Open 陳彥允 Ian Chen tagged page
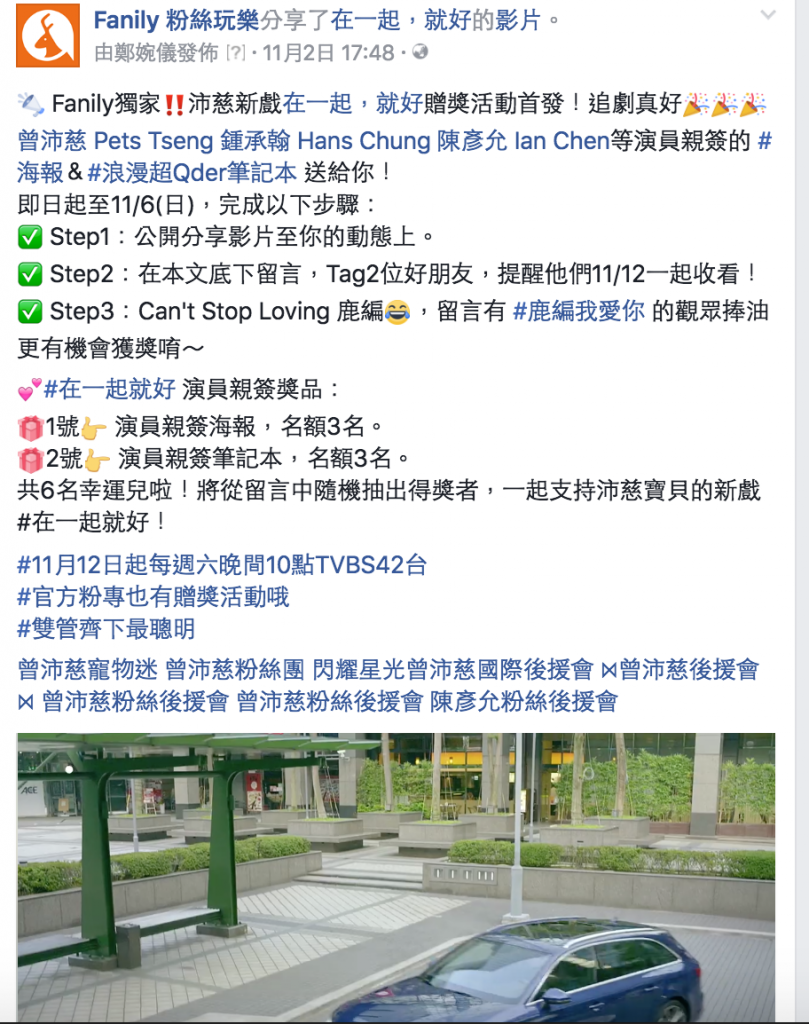The height and width of the screenshot is (1024, 809). tap(524, 141)
